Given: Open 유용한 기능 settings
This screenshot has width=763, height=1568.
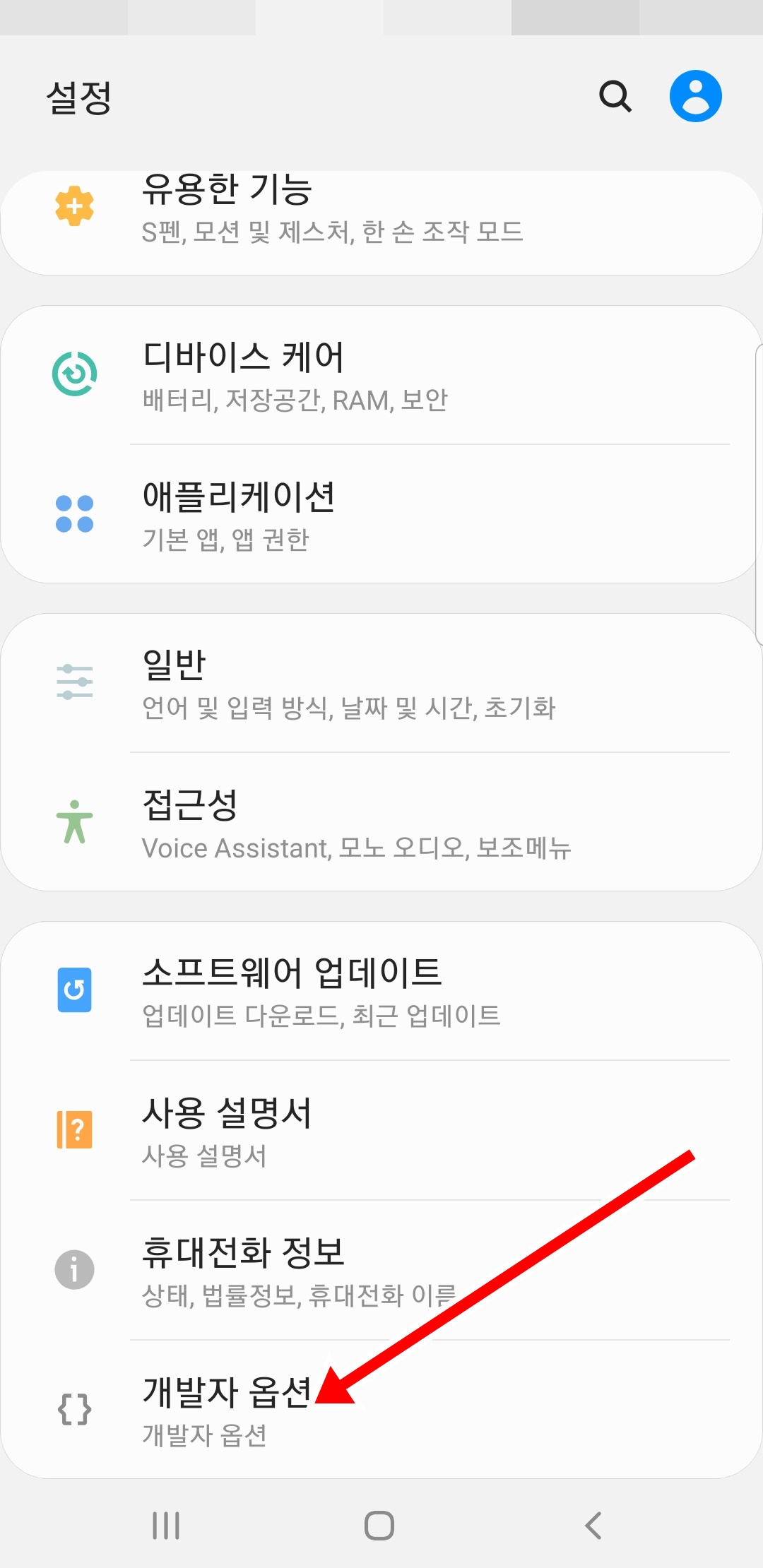Looking at the screenshot, I should click(x=381, y=222).
